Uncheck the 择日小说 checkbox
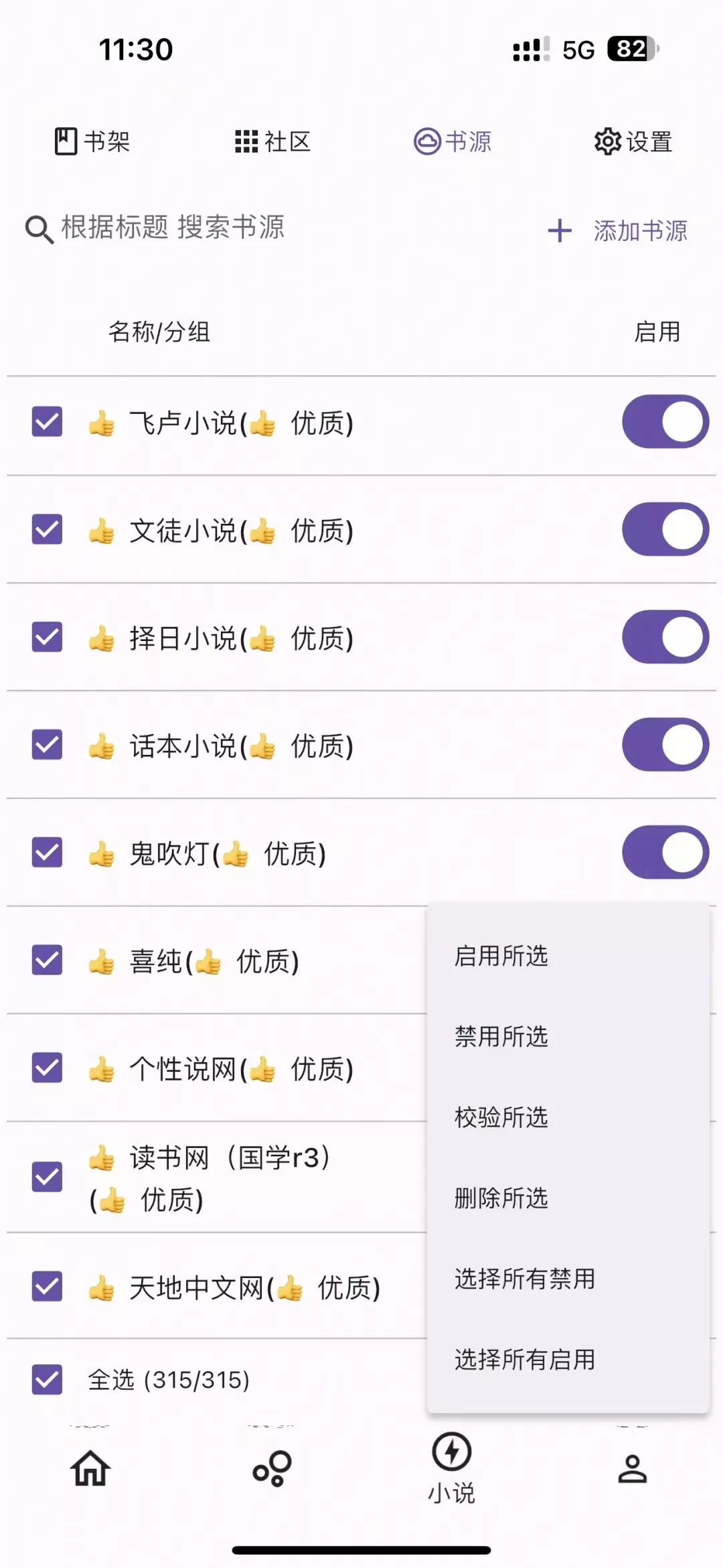723x1568 pixels. click(47, 637)
